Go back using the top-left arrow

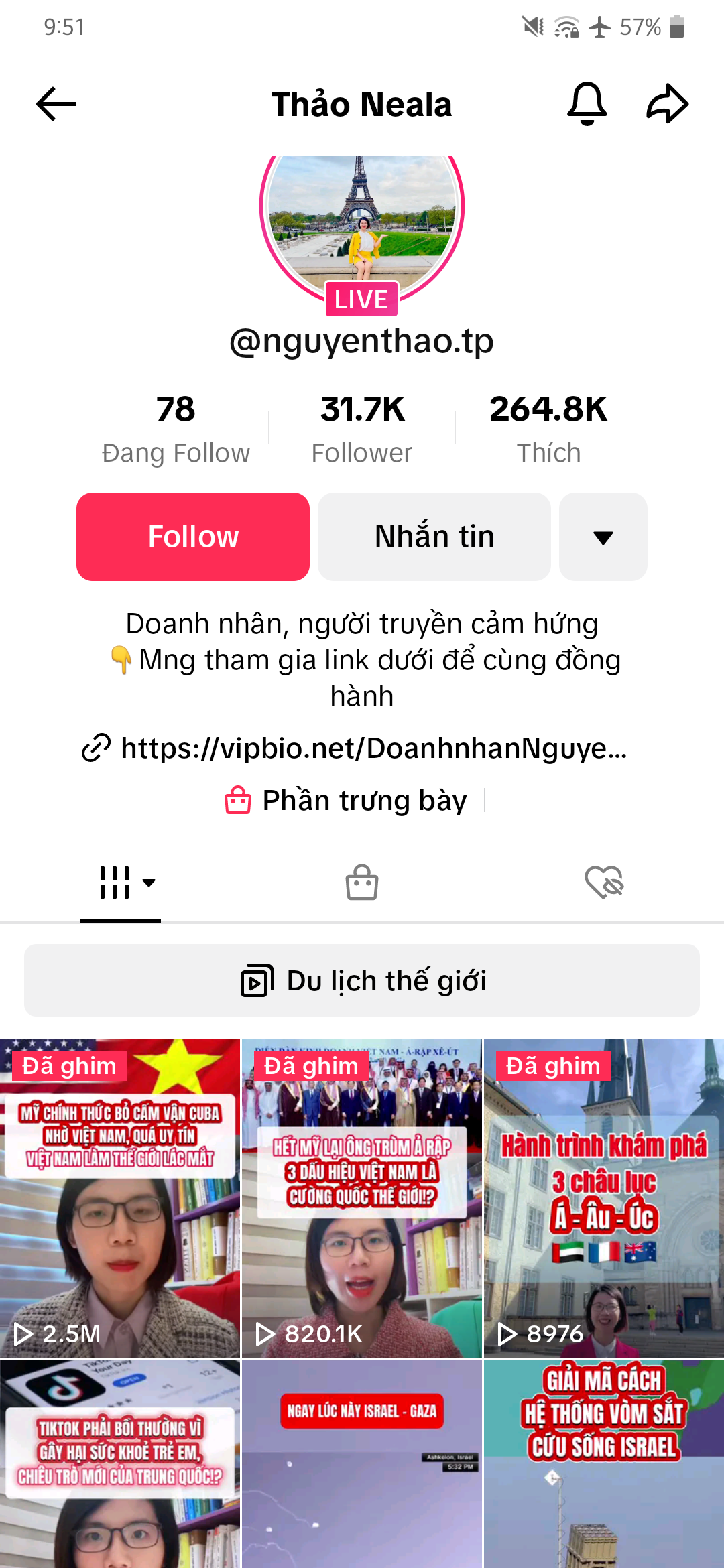pyautogui.click(x=56, y=104)
